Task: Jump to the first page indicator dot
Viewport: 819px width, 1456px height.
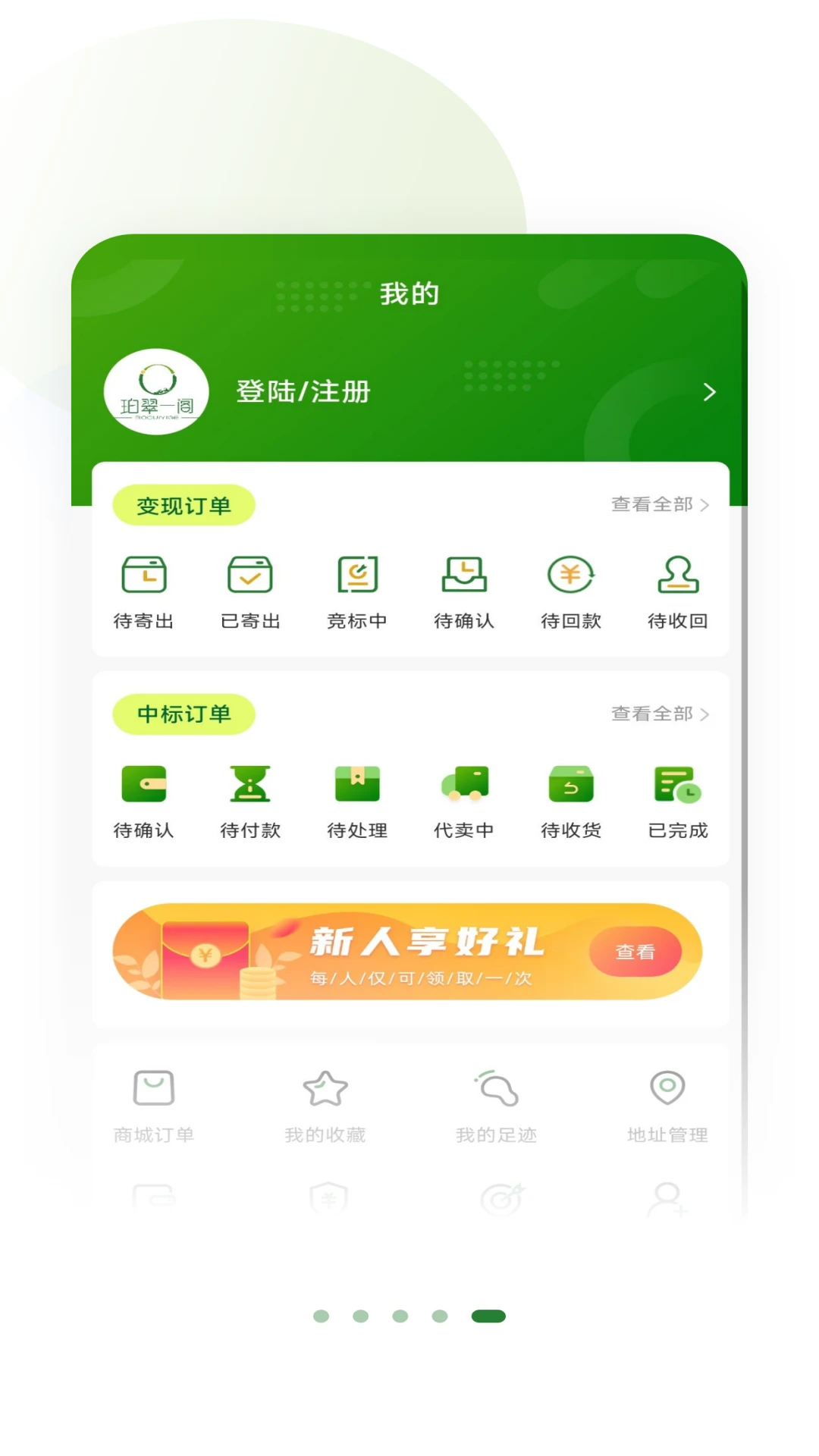Action: point(321,1316)
